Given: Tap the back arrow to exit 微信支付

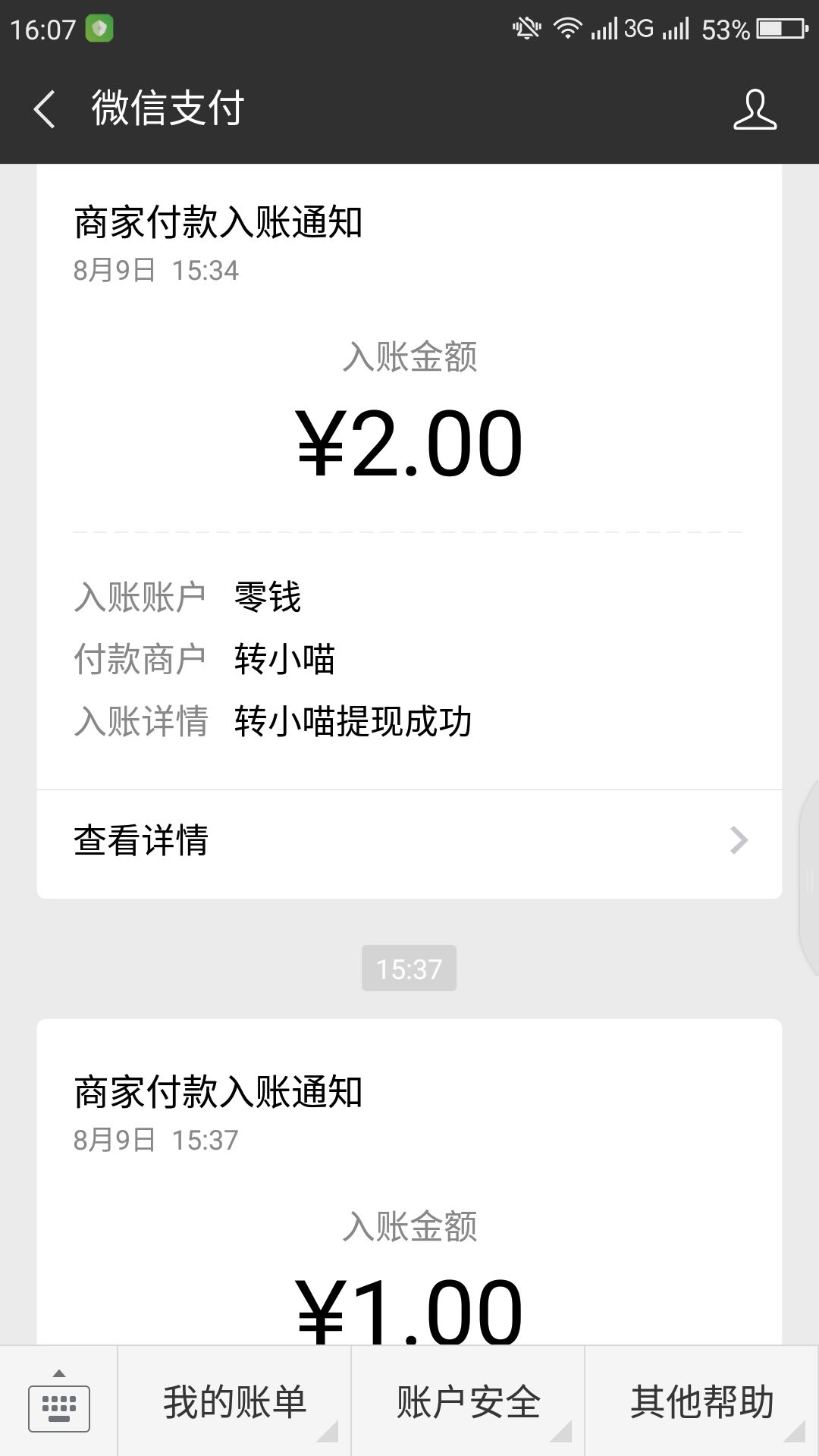Looking at the screenshot, I should click(43, 109).
